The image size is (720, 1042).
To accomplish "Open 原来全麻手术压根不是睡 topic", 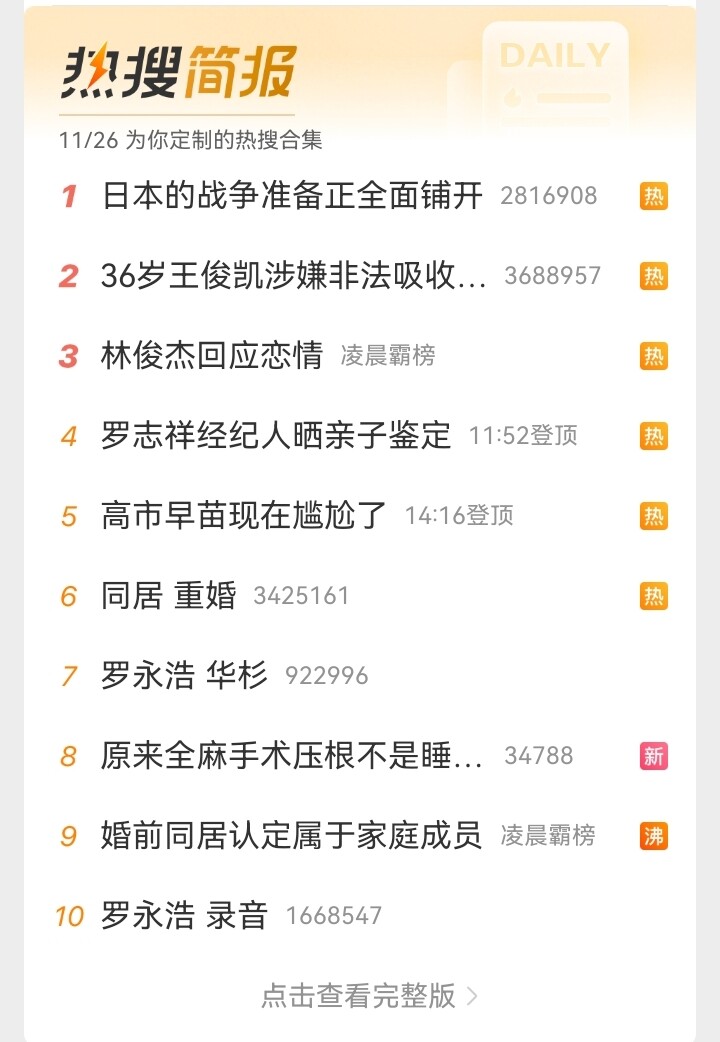I will 292,756.
